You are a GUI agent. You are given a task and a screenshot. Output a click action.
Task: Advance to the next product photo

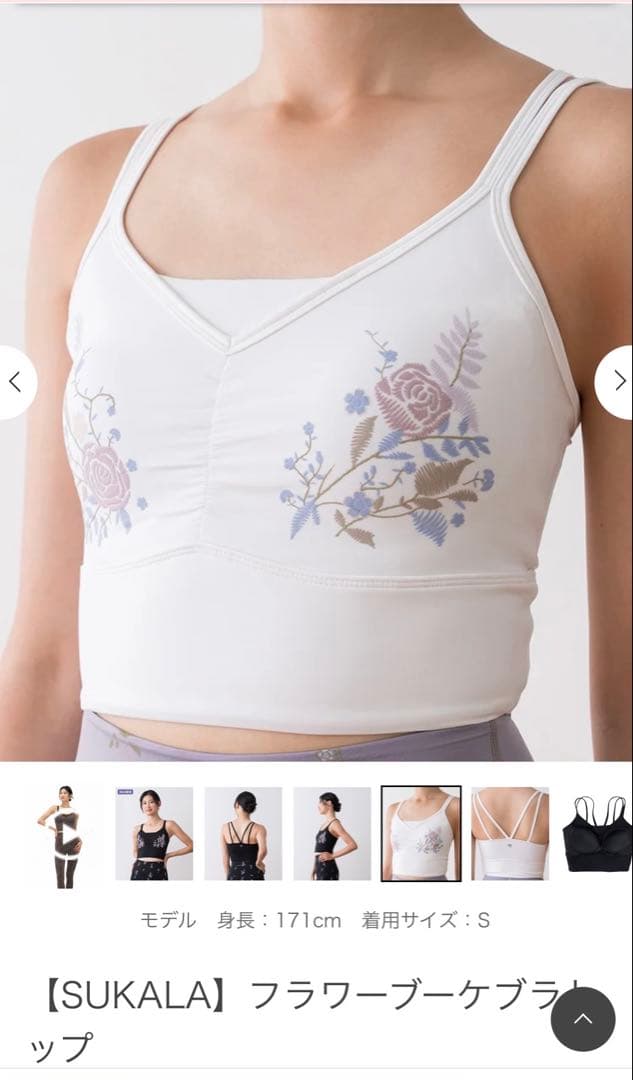click(617, 382)
